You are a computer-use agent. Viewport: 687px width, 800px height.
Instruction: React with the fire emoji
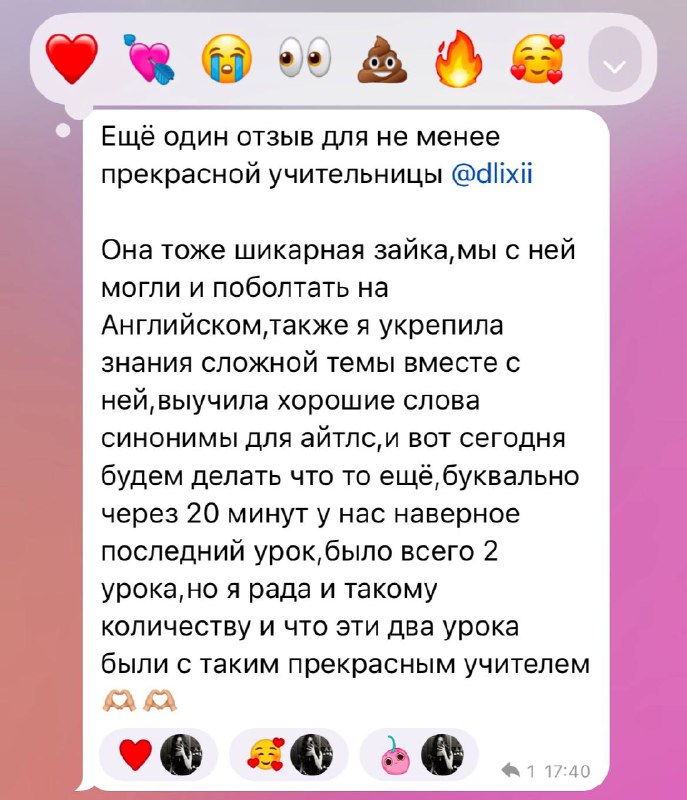pos(458,58)
